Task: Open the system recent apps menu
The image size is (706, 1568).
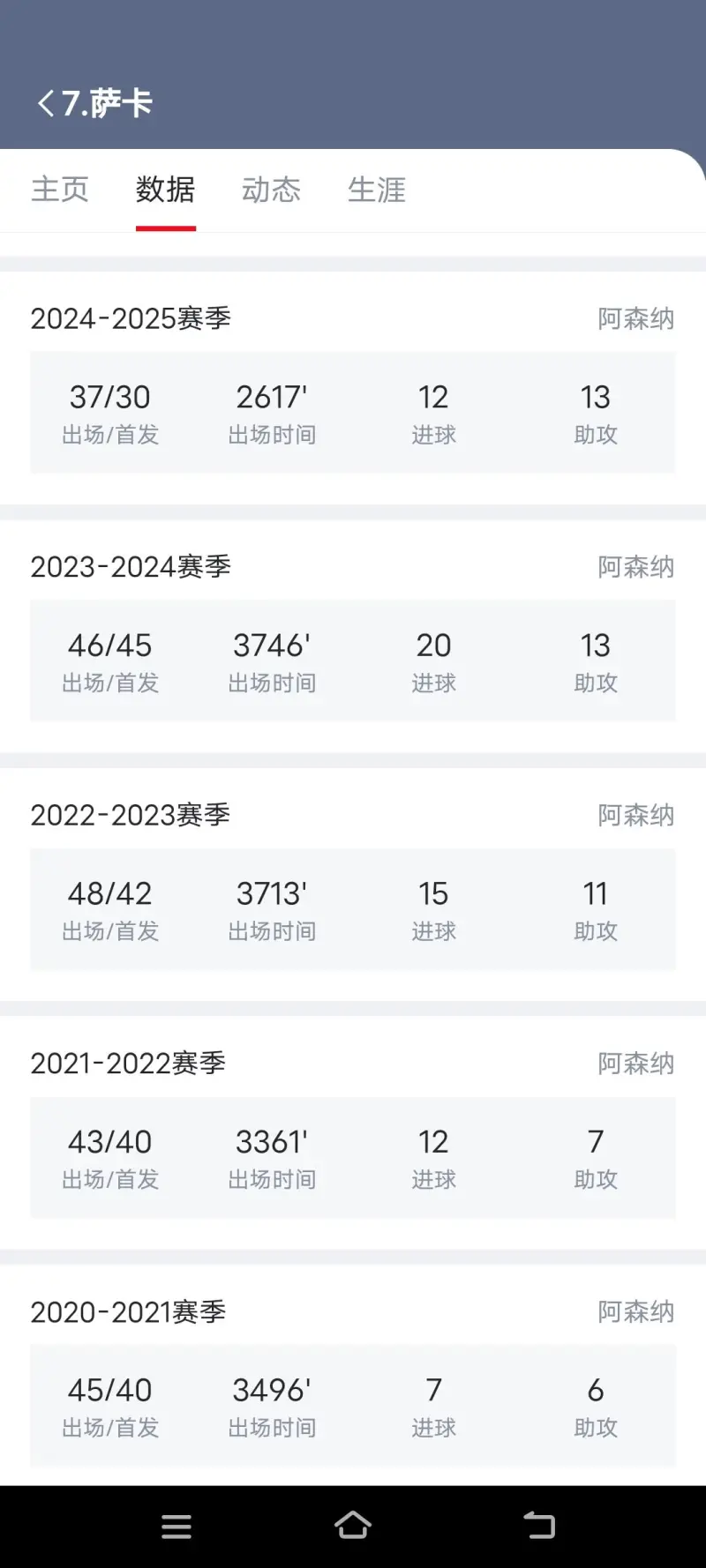Action: (176, 1526)
